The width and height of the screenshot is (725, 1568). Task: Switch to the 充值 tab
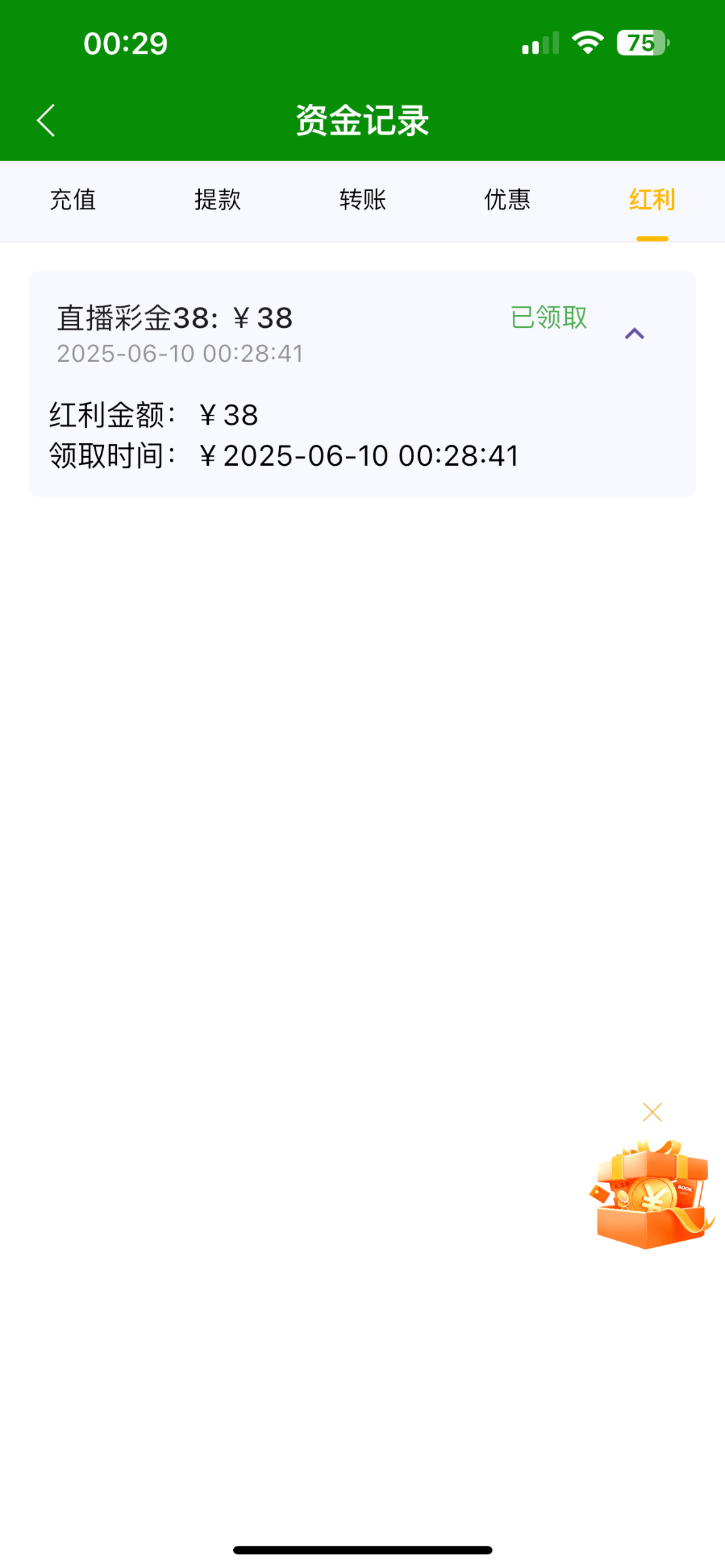point(72,200)
